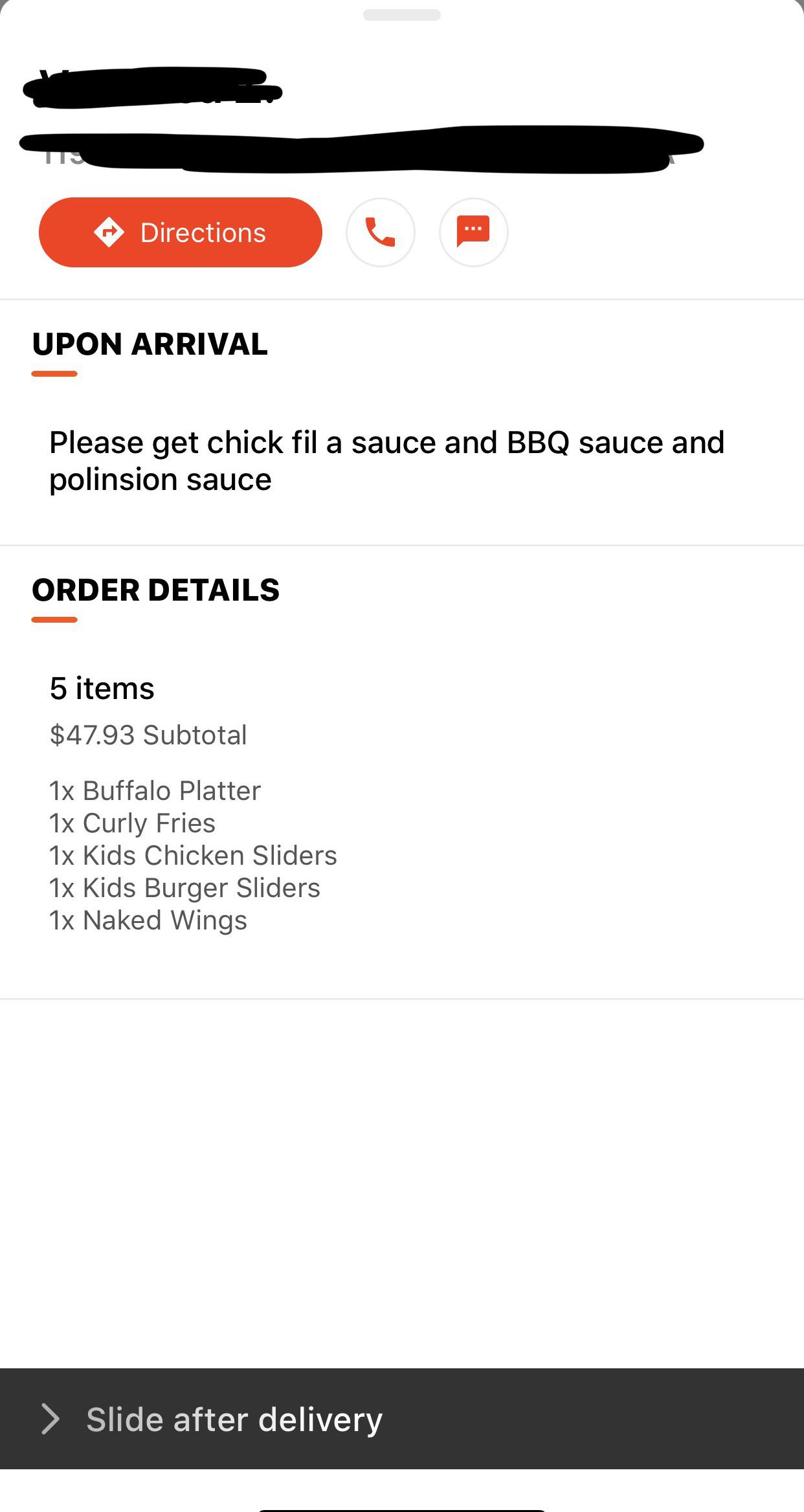Tap the Kids Chicken Sliders entry
The height and width of the screenshot is (1512, 804).
[x=193, y=855]
